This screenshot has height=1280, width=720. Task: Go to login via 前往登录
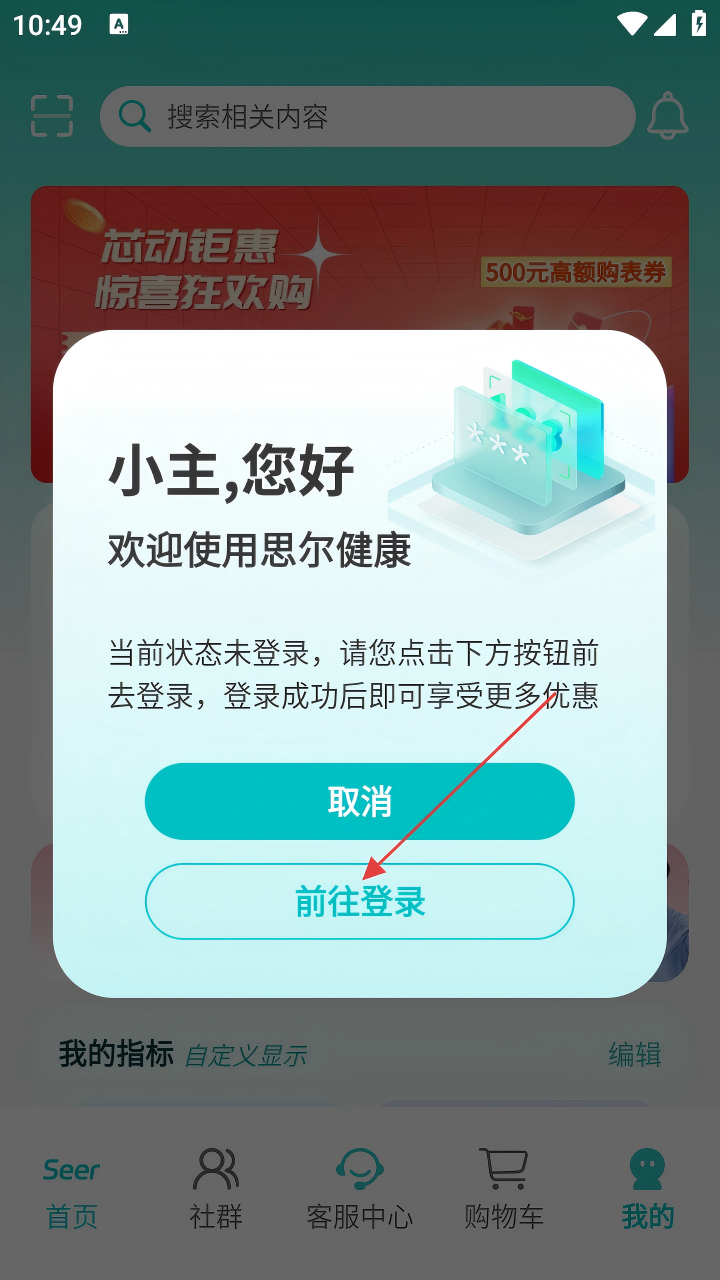(x=359, y=901)
